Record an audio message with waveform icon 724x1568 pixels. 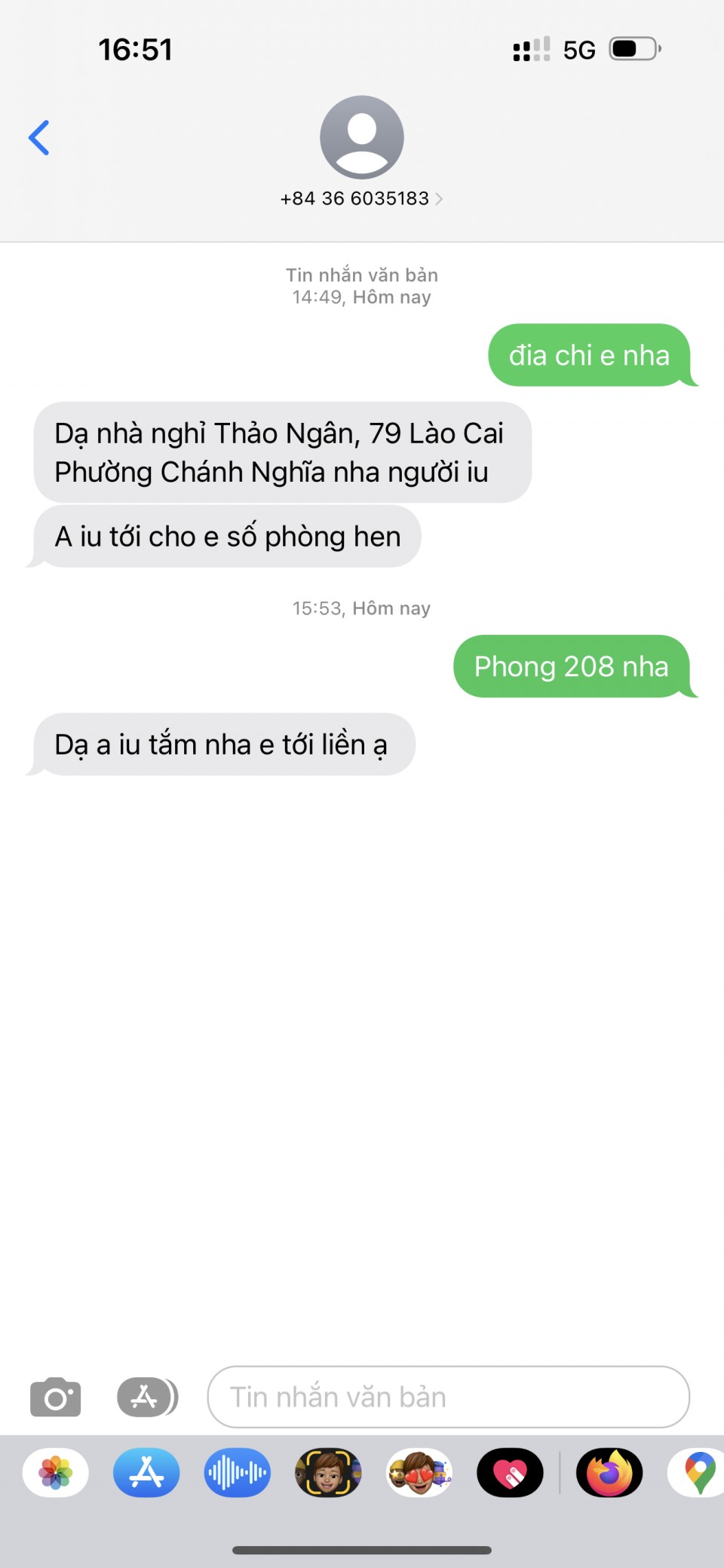point(237,1472)
